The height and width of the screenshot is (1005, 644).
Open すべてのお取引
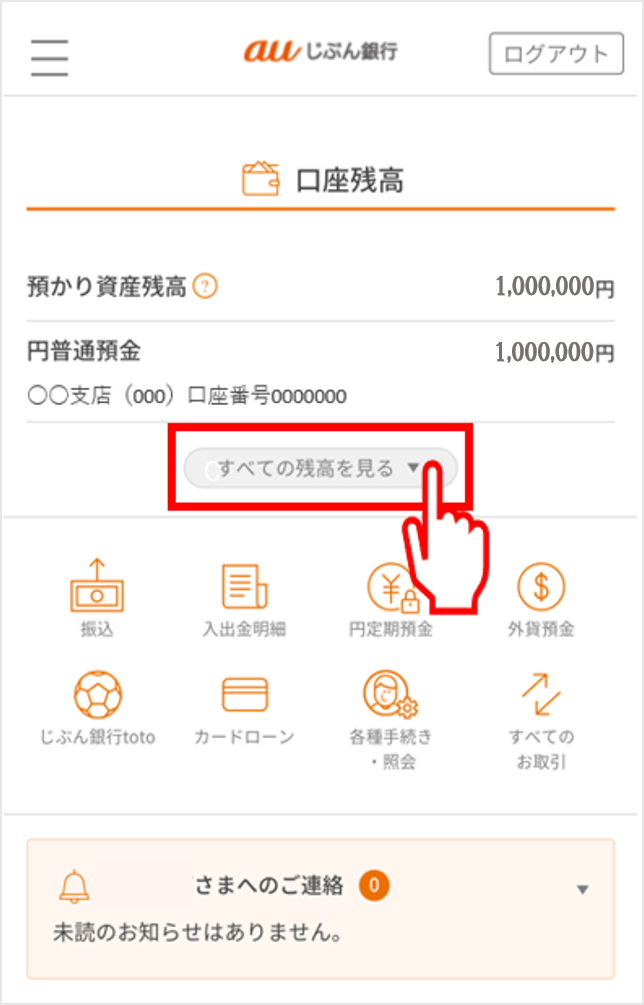pos(540,718)
